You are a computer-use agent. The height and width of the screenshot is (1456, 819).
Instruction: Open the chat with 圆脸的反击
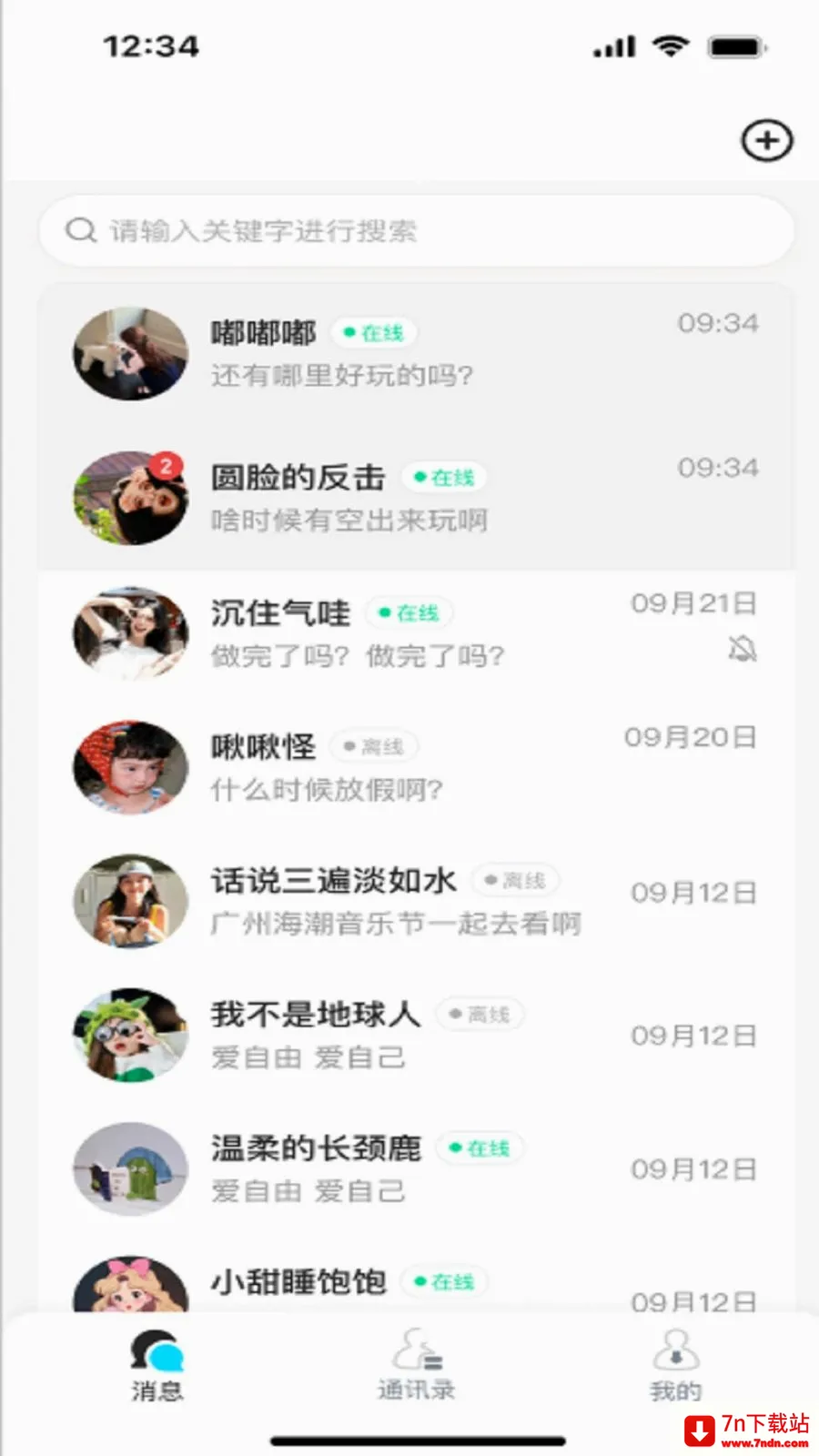[416, 499]
